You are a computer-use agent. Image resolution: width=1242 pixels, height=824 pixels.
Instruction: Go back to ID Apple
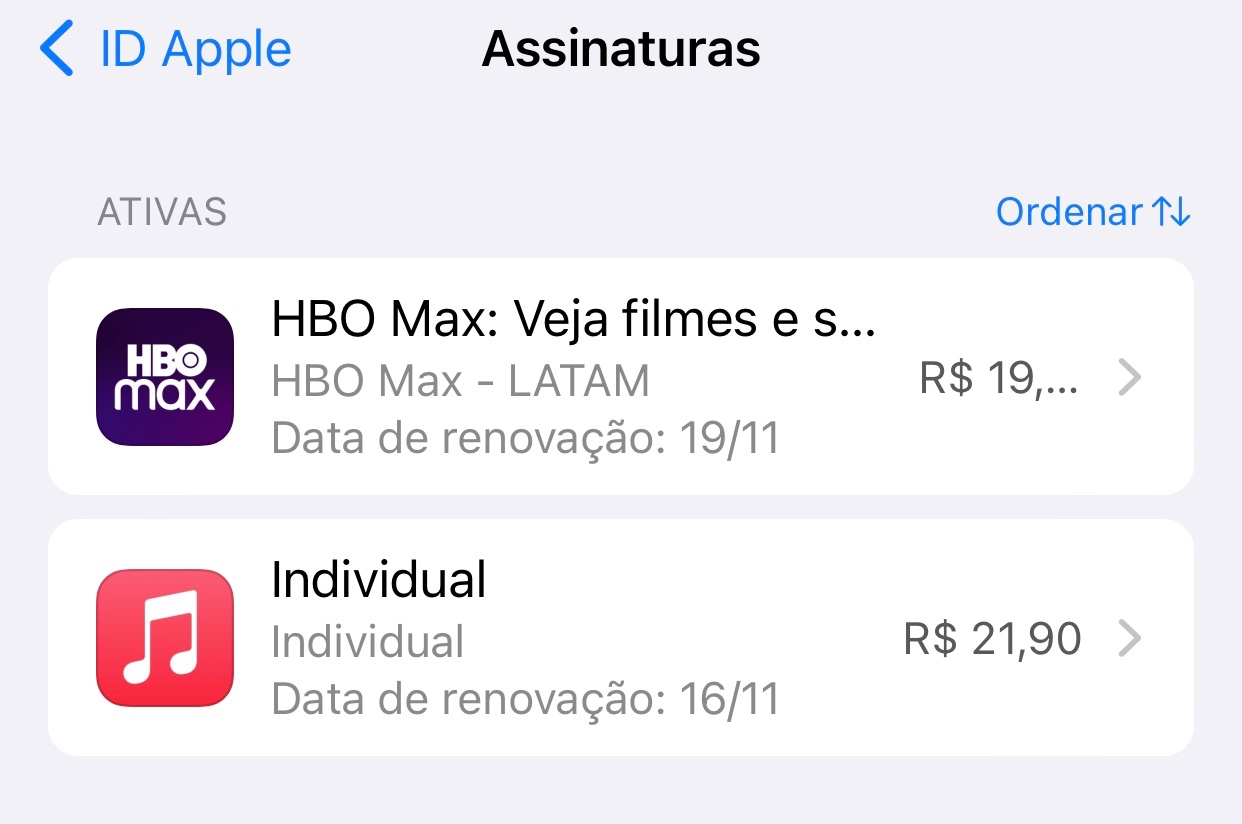(166, 50)
